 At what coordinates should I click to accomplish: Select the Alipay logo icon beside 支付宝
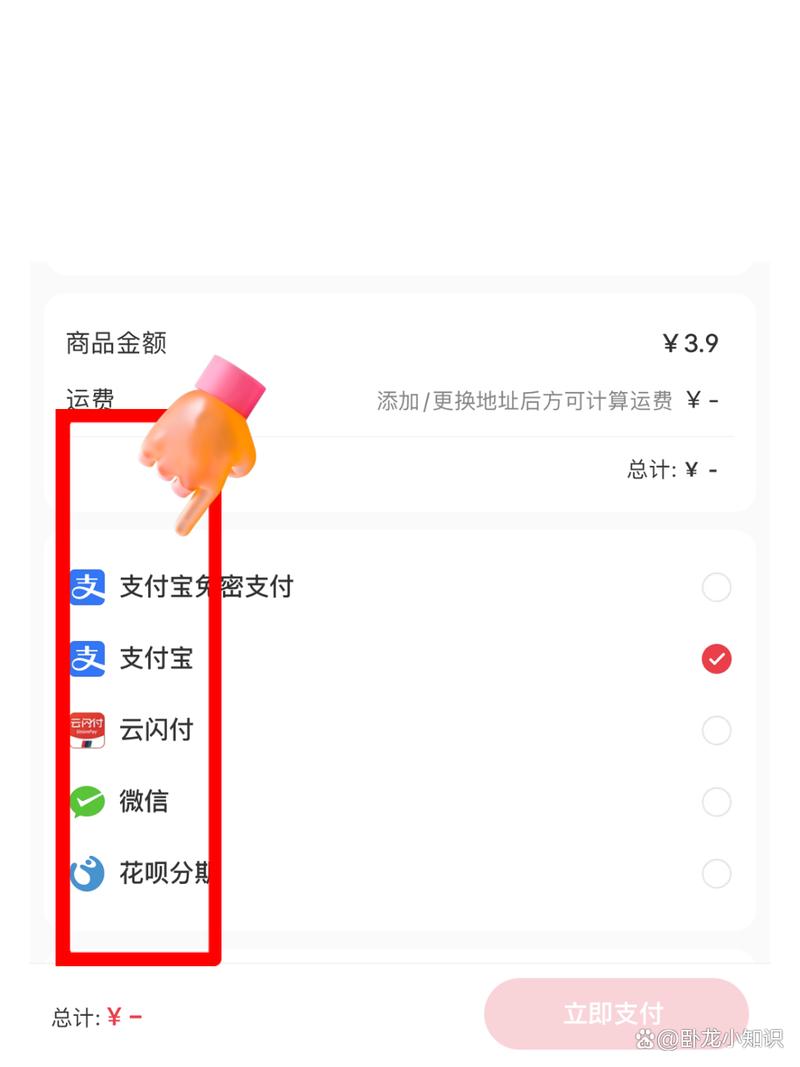click(86, 659)
